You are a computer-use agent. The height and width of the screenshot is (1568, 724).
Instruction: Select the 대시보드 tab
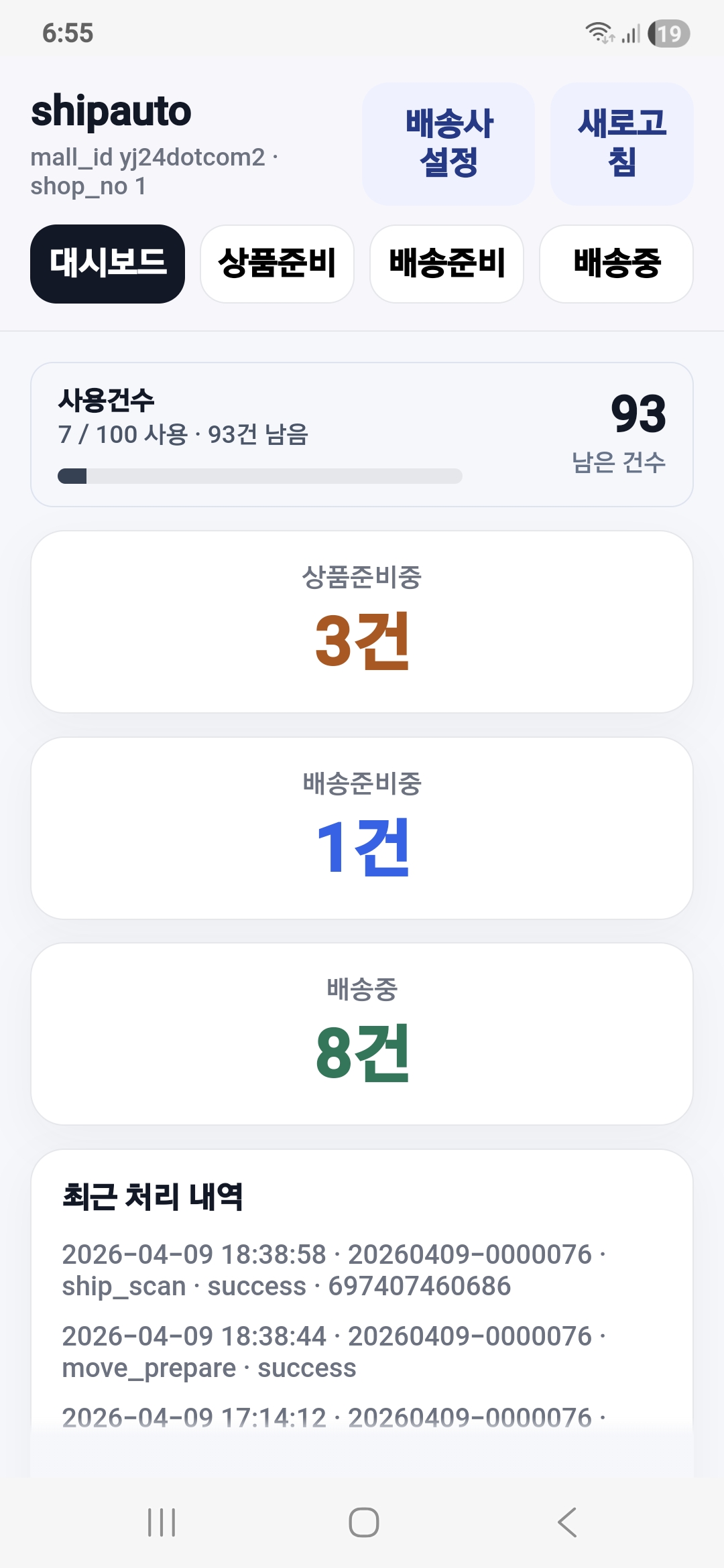tap(107, 263)
